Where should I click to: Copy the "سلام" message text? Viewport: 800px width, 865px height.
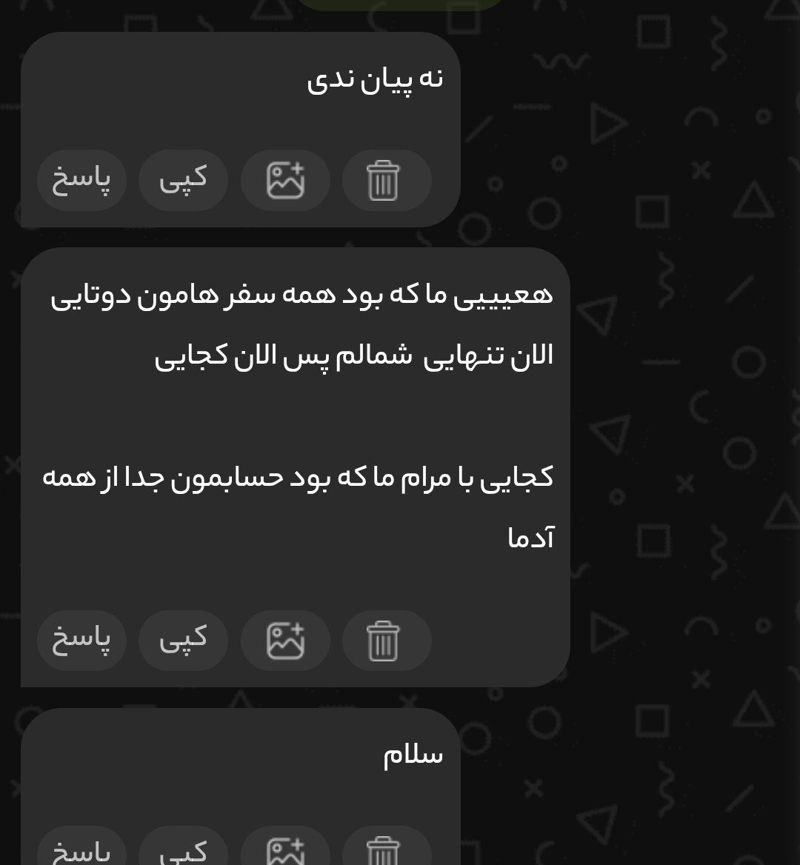pyautogui.click(x=183, y=850)
